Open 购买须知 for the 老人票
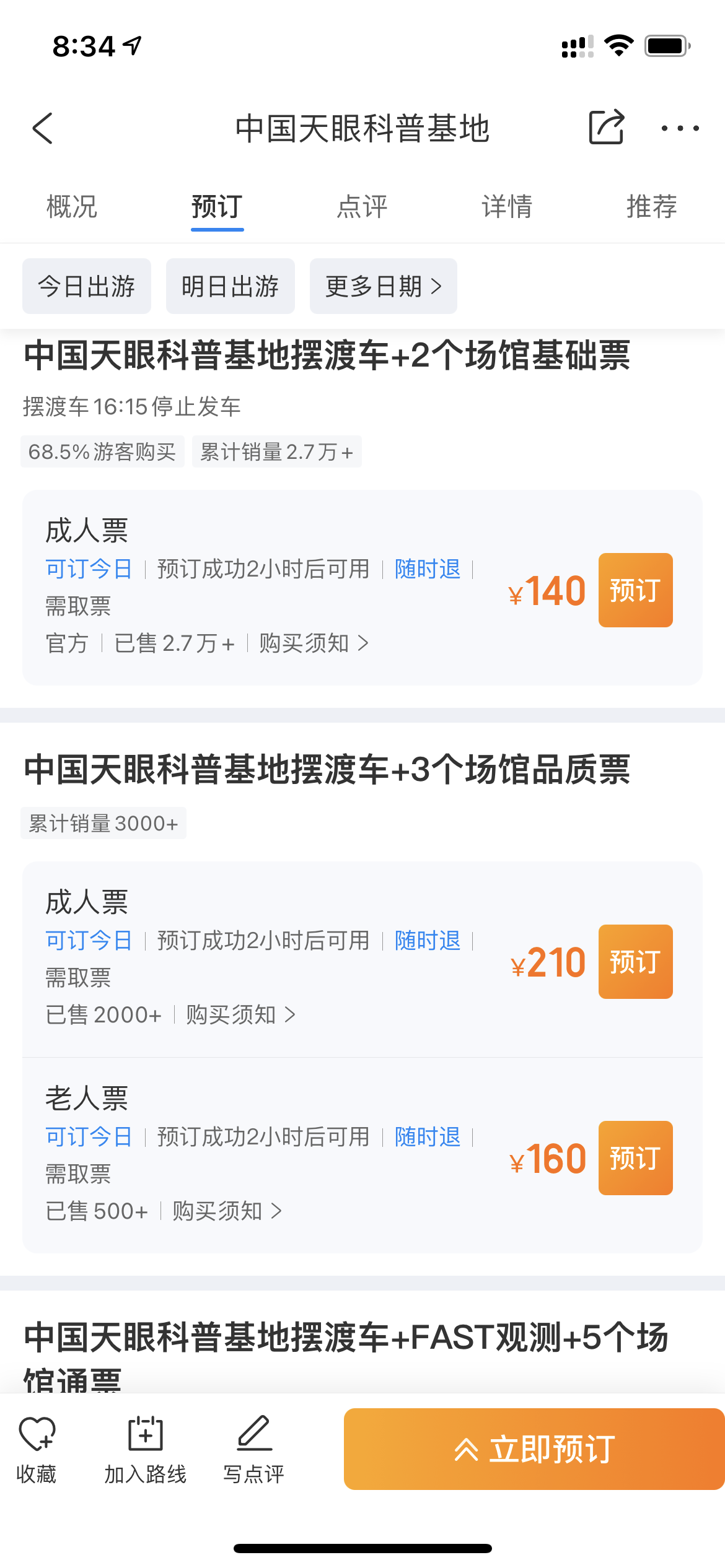The image size is (725, 1568). [227, 1211]
